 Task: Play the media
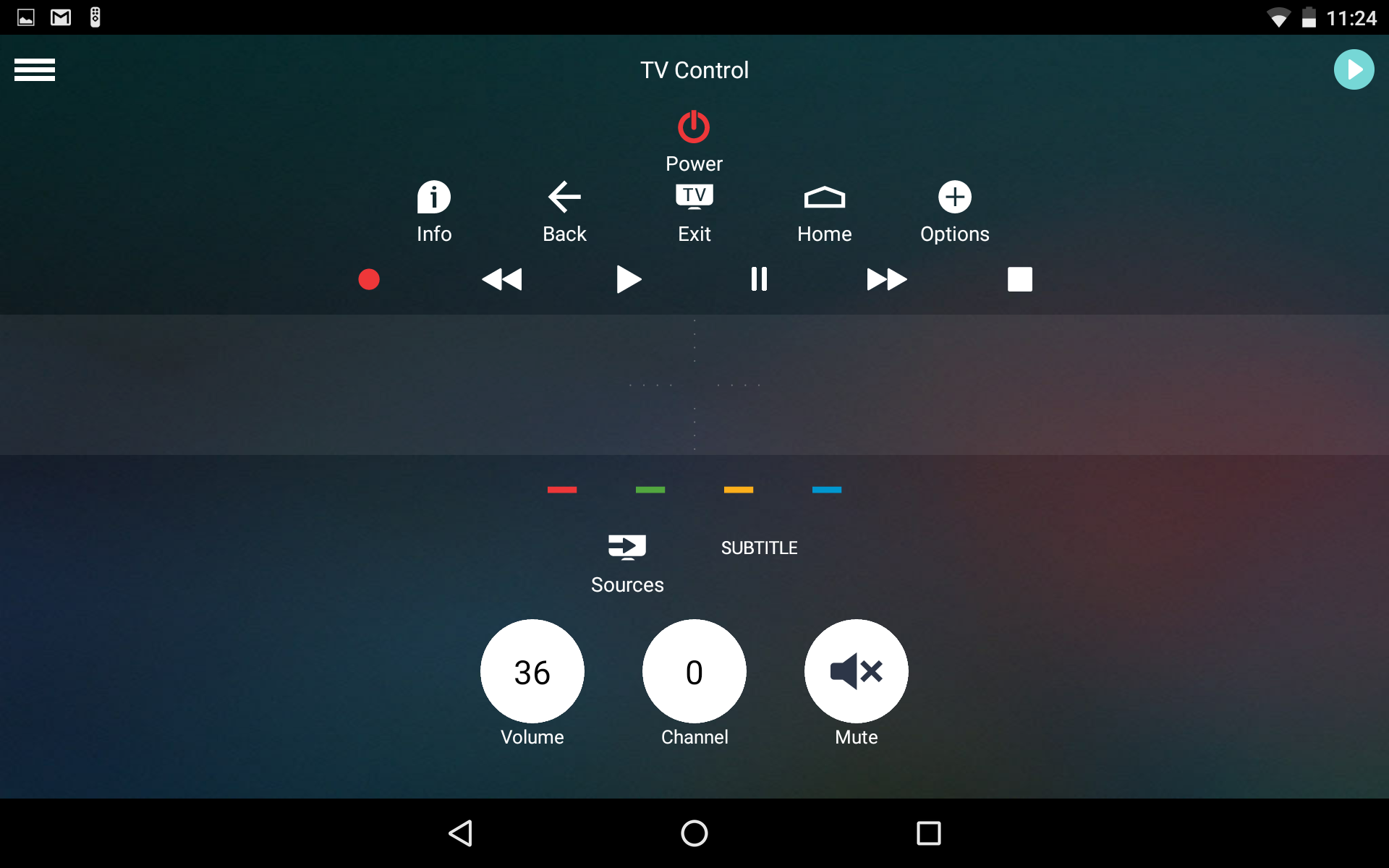628,279
